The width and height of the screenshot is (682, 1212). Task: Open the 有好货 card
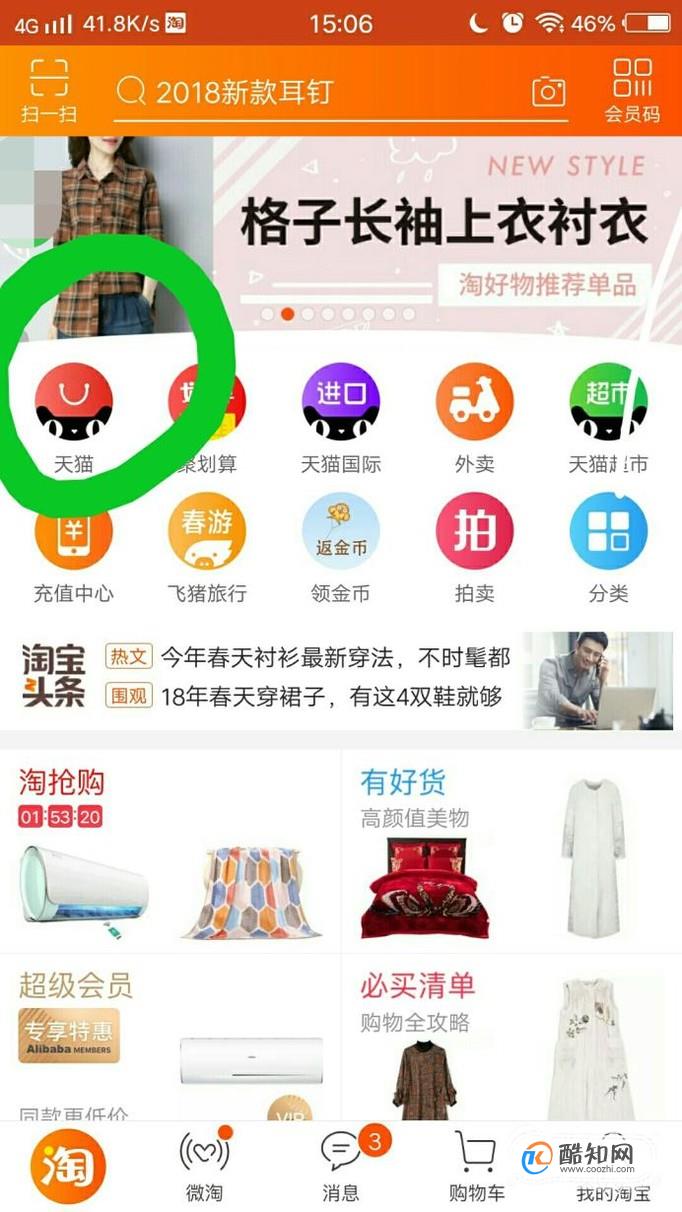click(x=510, y=850)
